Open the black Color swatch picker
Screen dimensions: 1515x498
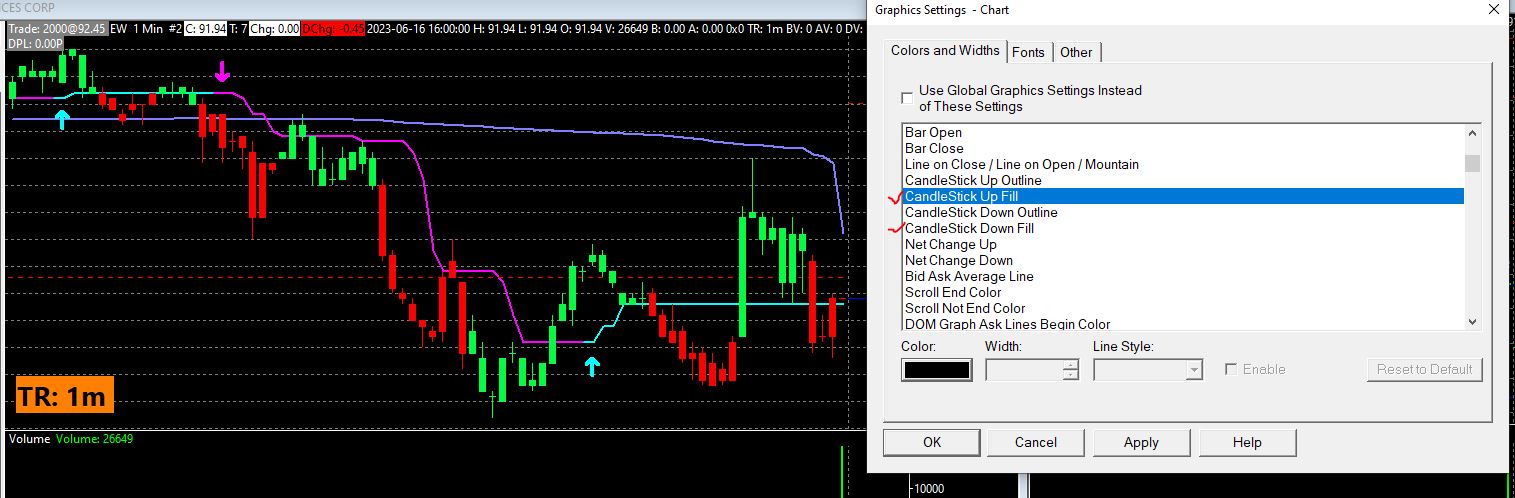pos(937,369)
